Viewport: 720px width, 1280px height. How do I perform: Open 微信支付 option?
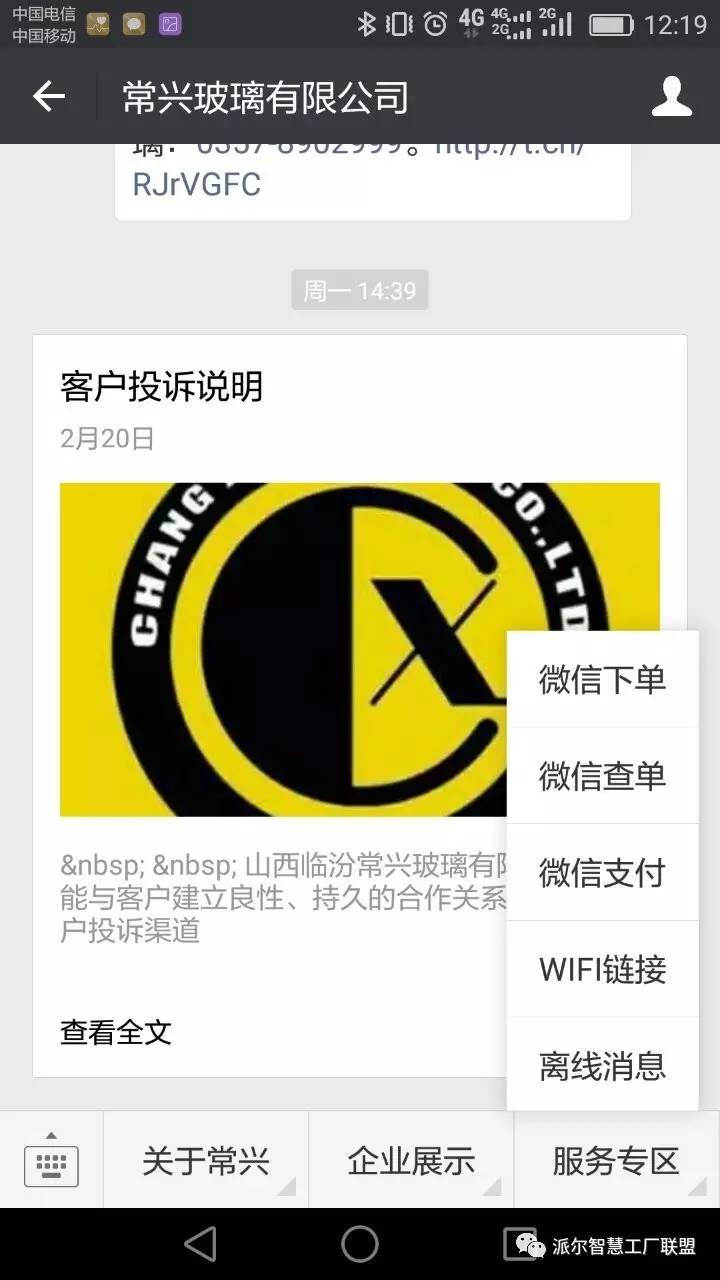pos(602,873)
